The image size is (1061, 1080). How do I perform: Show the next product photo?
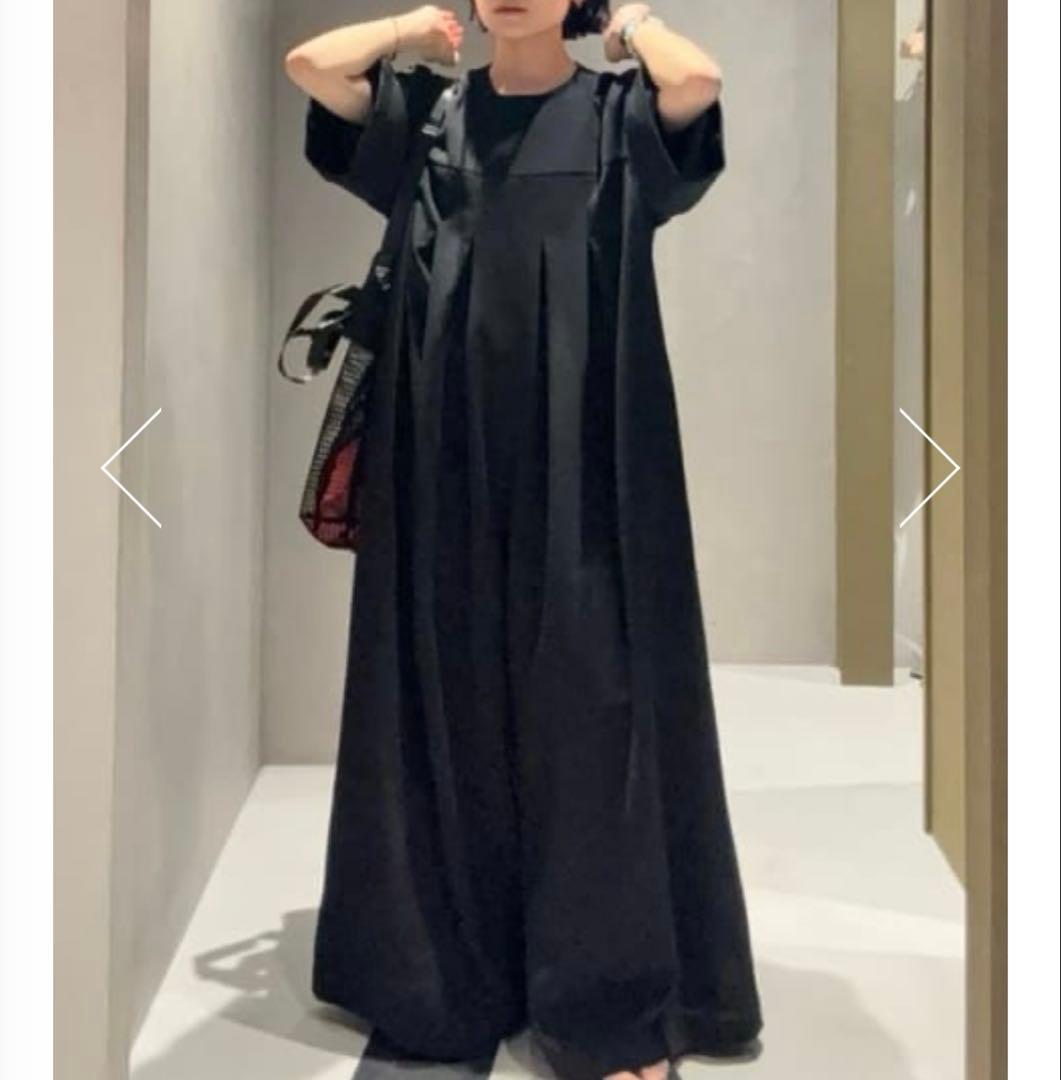coord(928,468)
